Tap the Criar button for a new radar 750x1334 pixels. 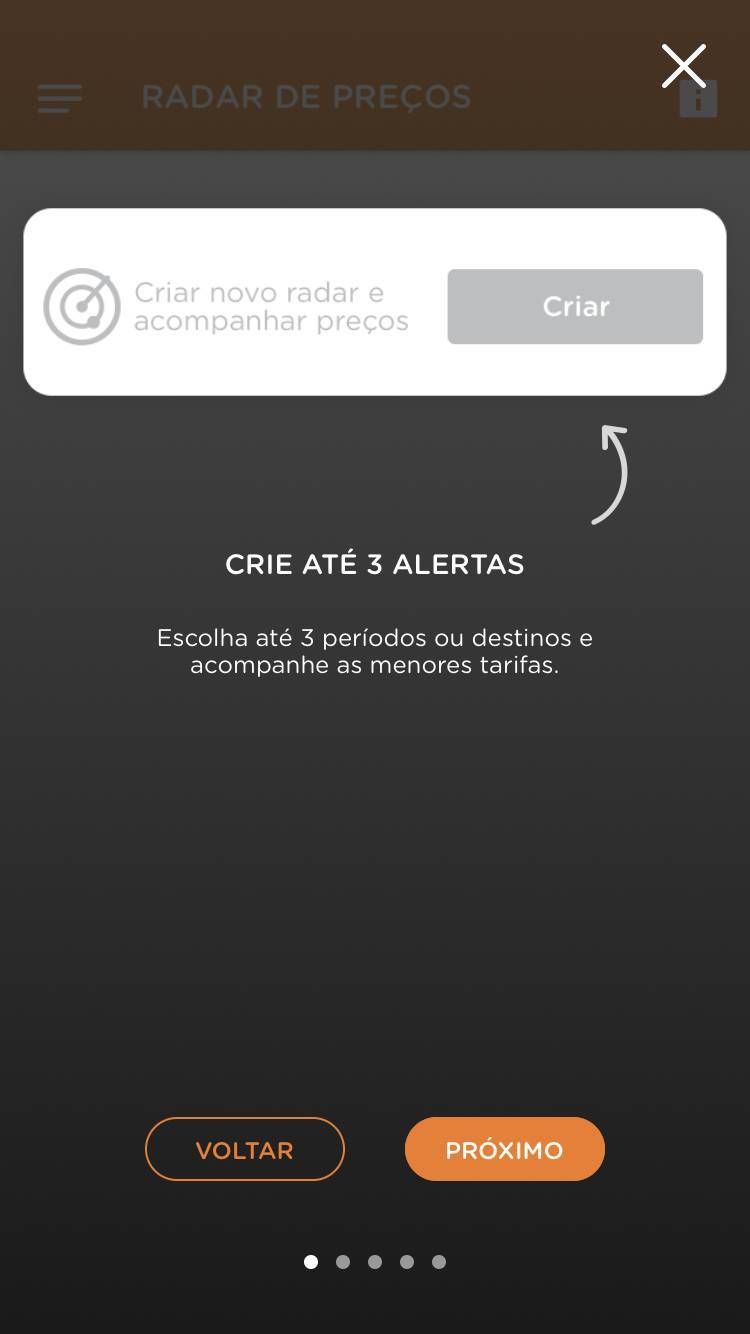tap(575, 306)
